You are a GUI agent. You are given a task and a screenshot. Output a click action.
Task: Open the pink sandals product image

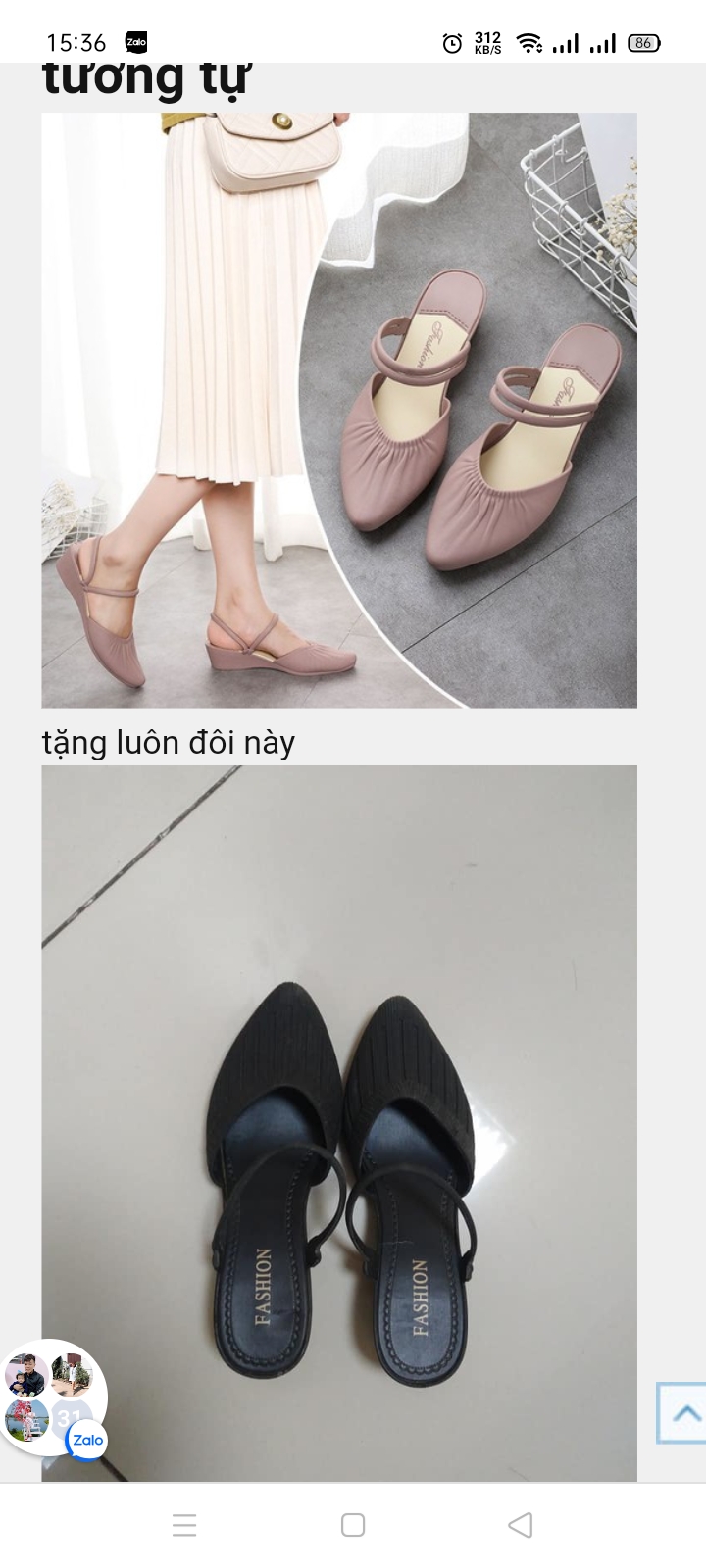click(339, 410)
